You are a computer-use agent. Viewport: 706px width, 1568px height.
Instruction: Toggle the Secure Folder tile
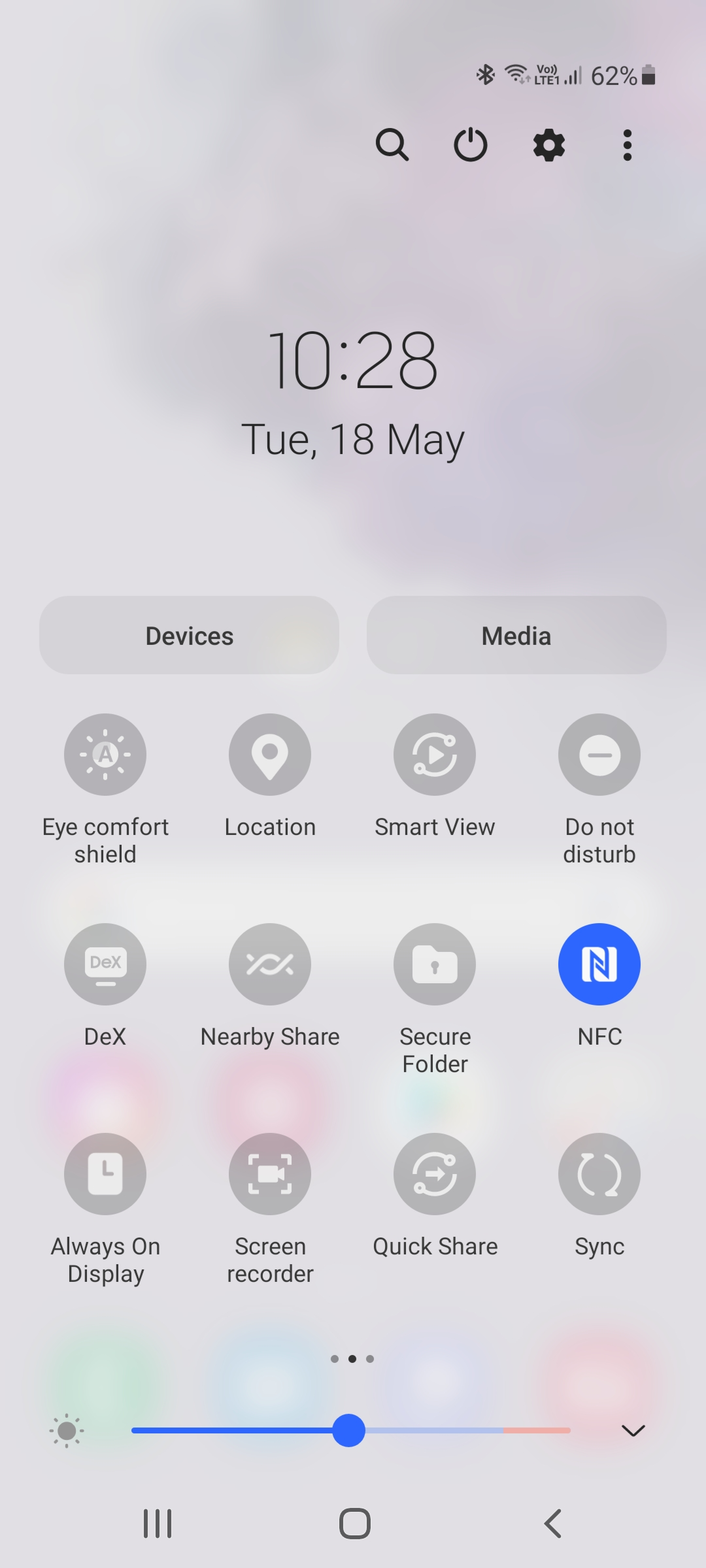434,964
